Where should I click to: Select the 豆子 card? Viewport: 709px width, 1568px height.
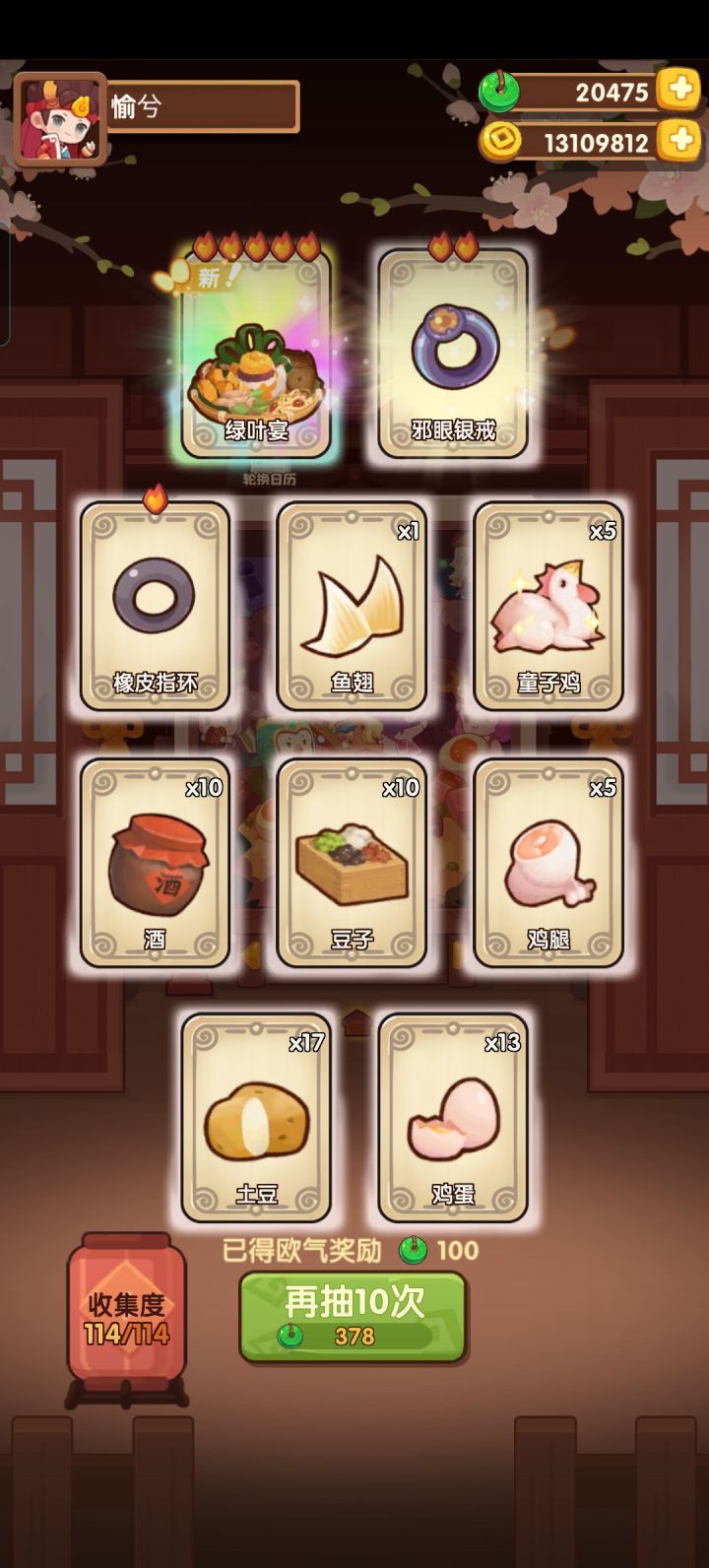352,862
